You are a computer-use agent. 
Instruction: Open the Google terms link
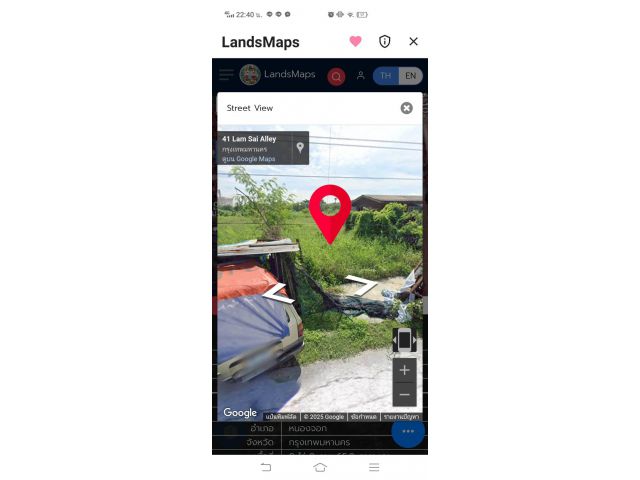pyautogui.click(x=362, y=416)
